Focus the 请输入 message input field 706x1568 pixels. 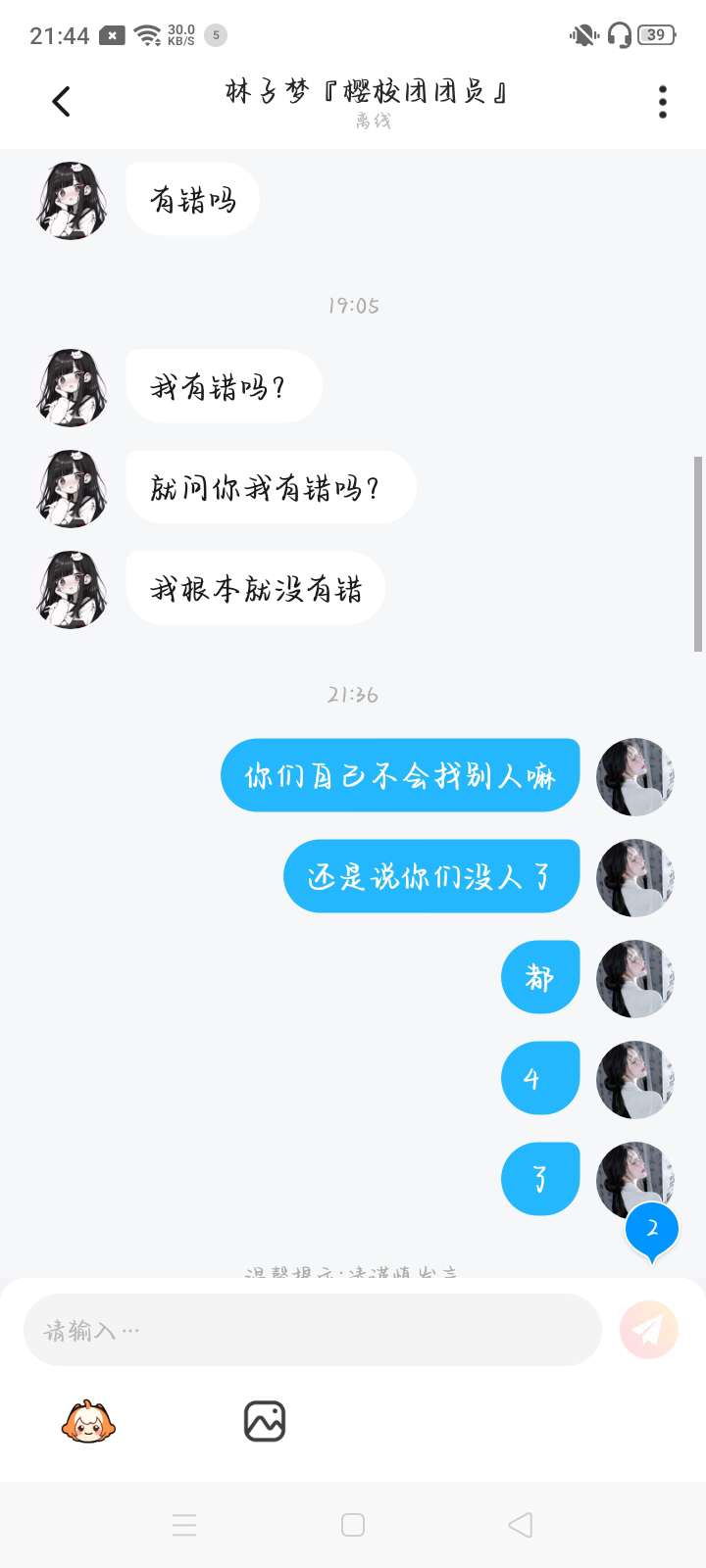(x=312, y=1330)
